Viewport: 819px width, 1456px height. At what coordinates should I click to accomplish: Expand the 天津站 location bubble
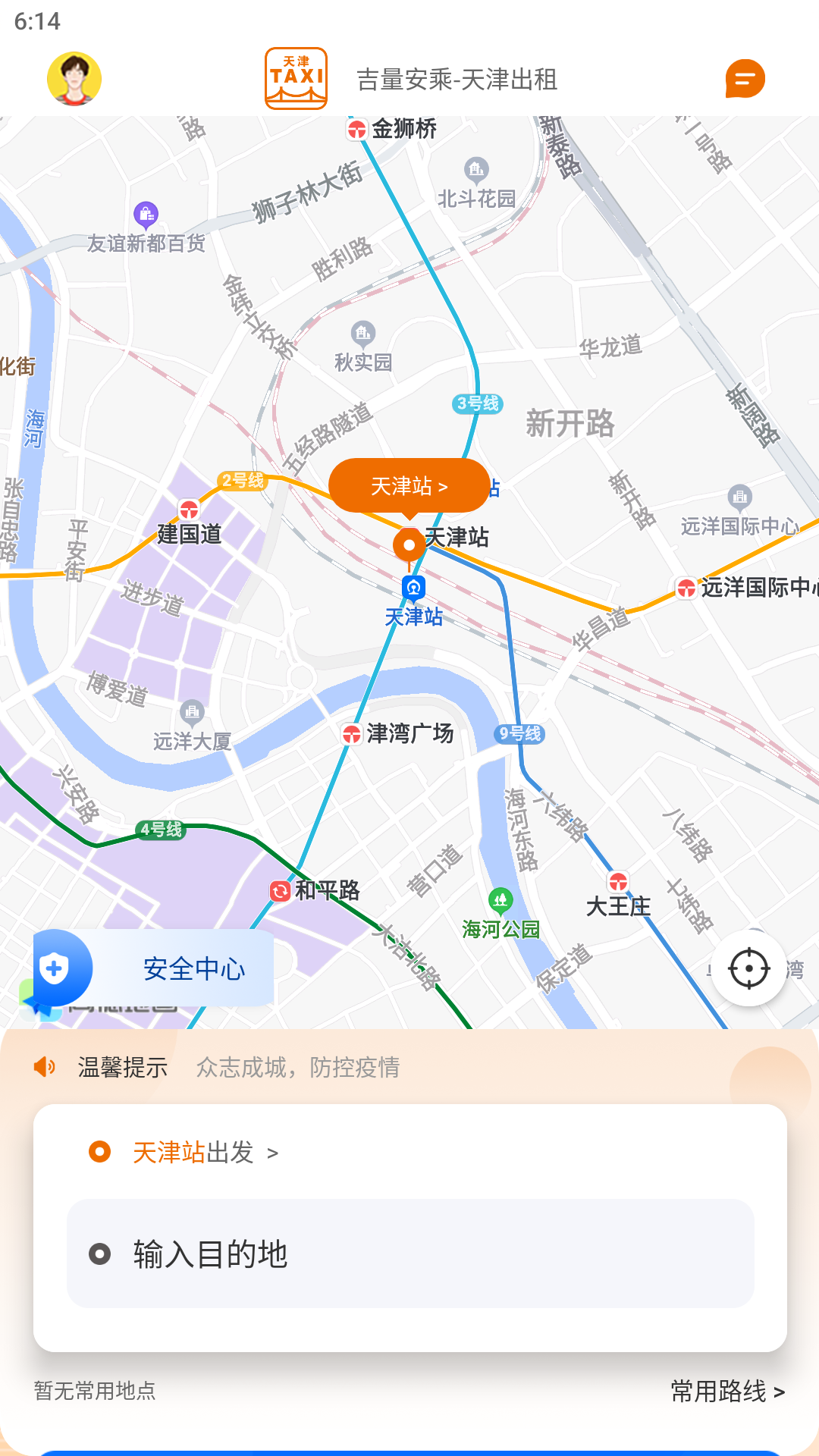(x=407, y=485)
